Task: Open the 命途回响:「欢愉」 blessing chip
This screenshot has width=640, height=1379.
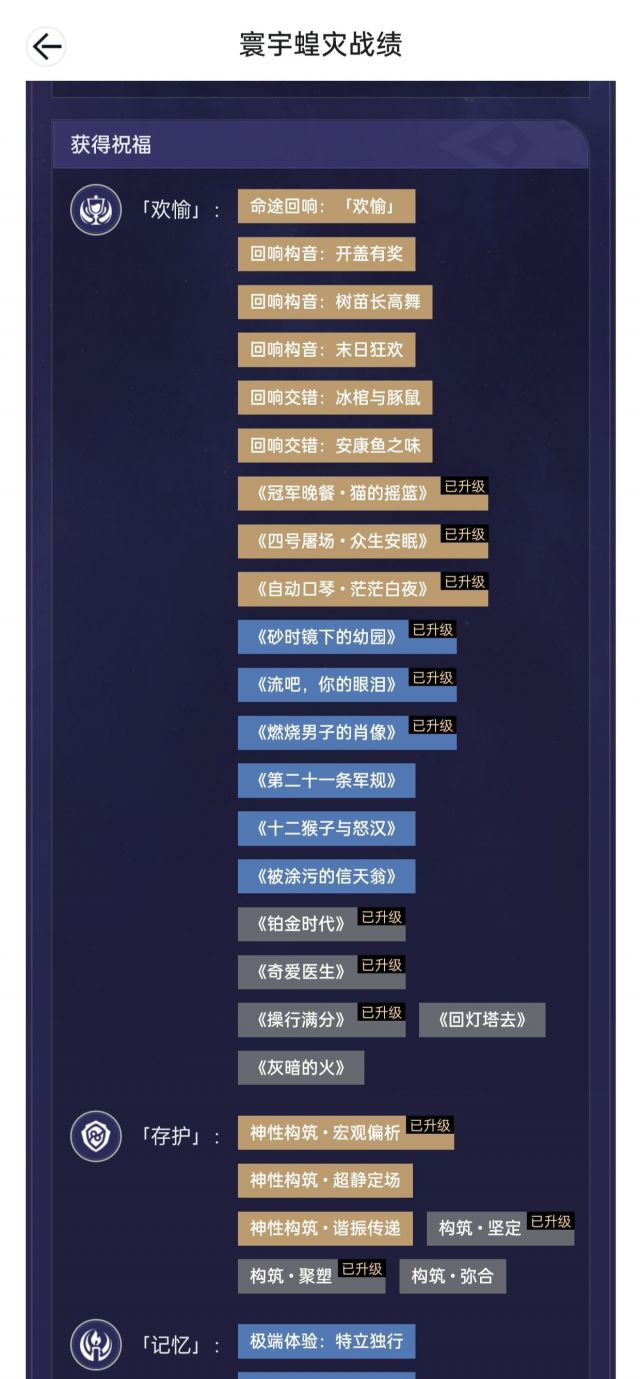Action: click(x=326, y=206)
